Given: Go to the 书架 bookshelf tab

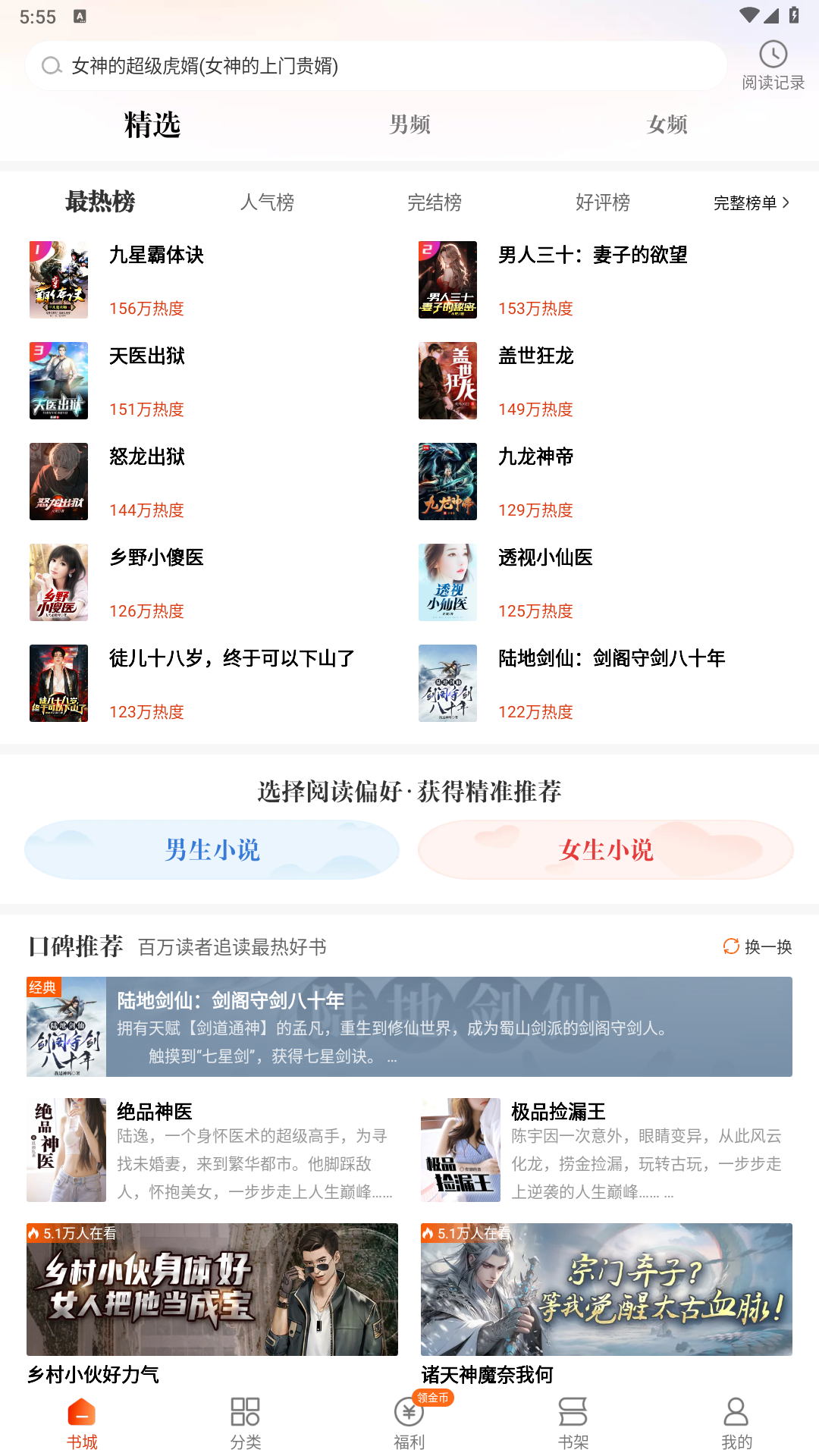Looking at the screenshot, I should (573, 1423).
